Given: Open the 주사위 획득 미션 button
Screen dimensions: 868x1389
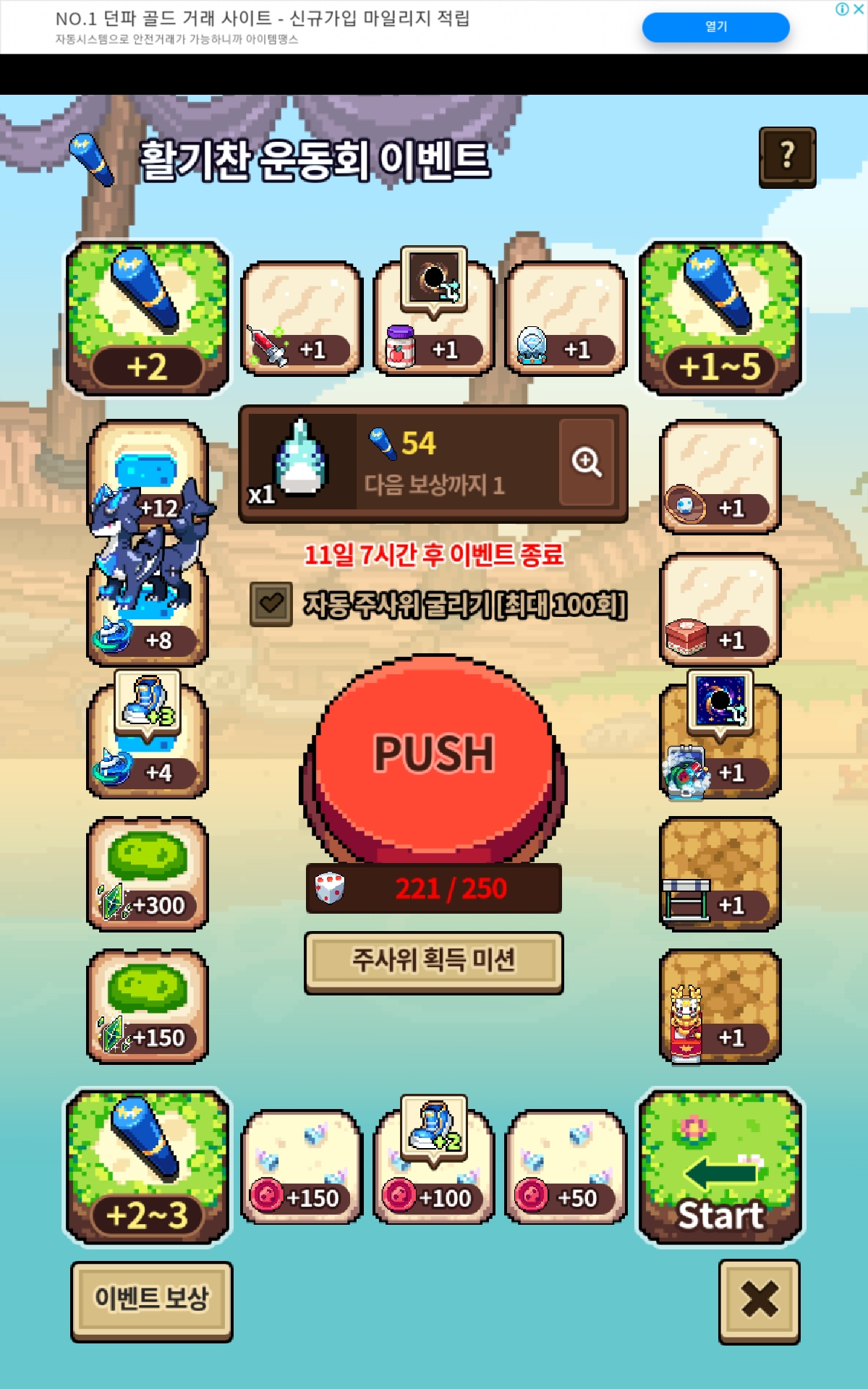Looking at the screenshot, I should (x=433, y=961).
